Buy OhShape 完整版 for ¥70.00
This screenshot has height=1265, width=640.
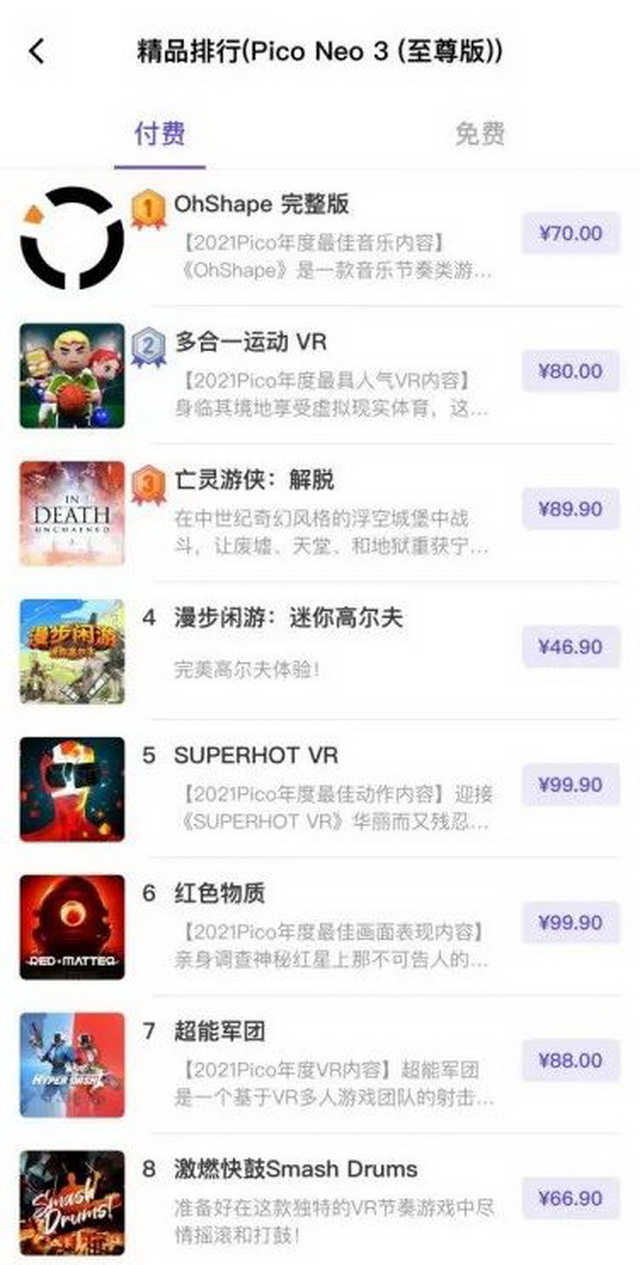point(571,234)
